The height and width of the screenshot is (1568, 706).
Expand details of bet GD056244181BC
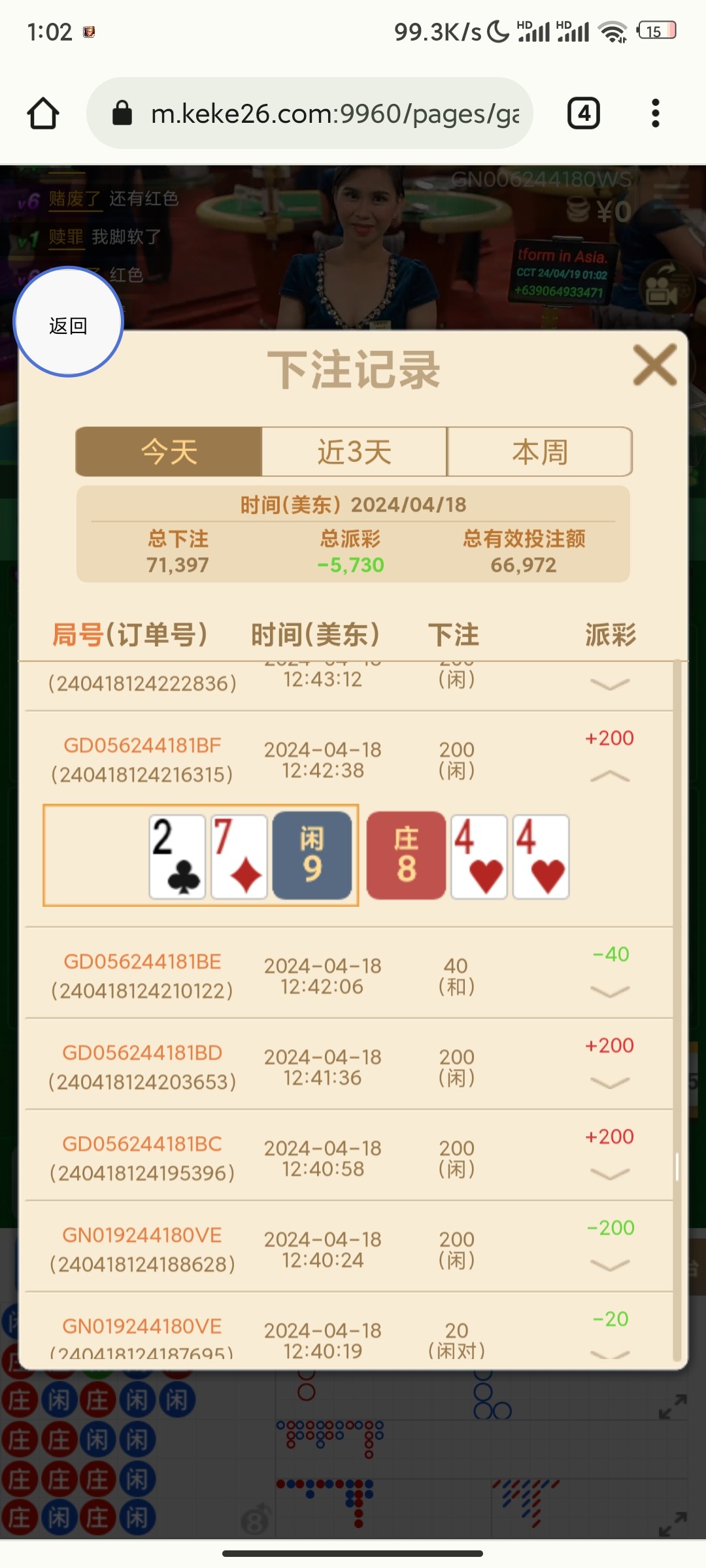coord(609,1175)
